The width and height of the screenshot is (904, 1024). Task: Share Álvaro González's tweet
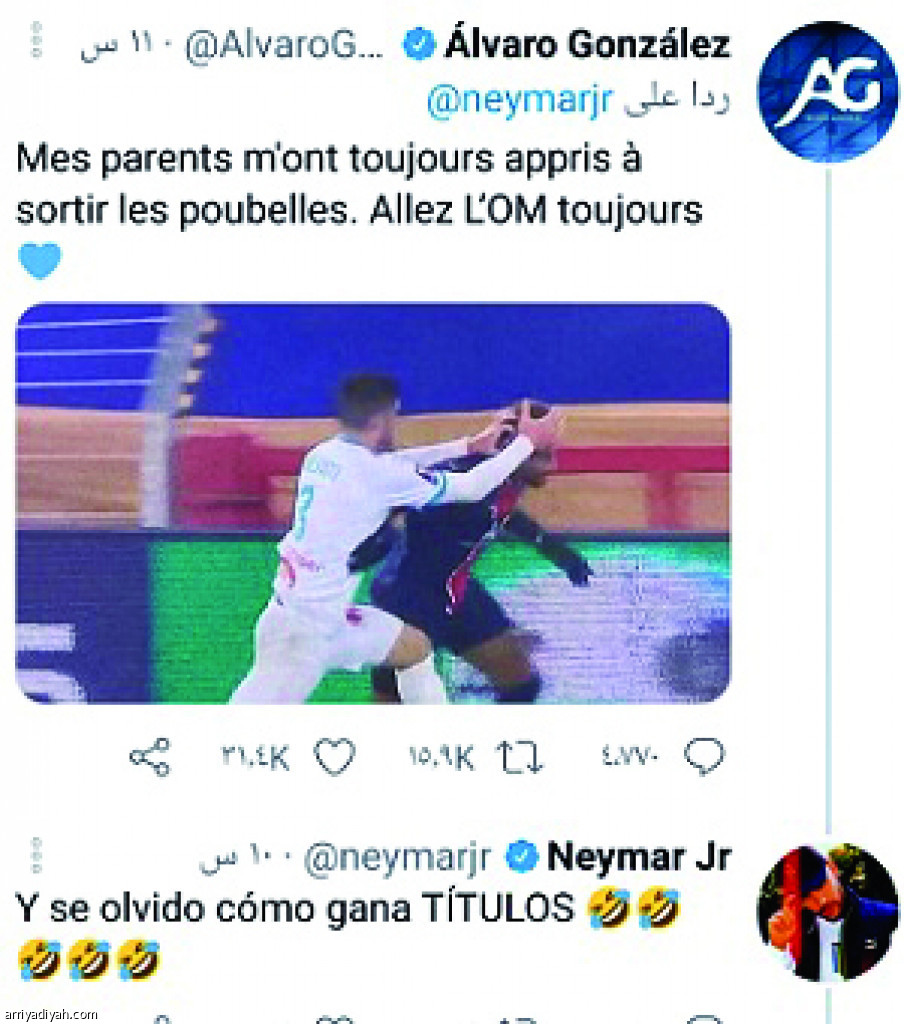150,757
